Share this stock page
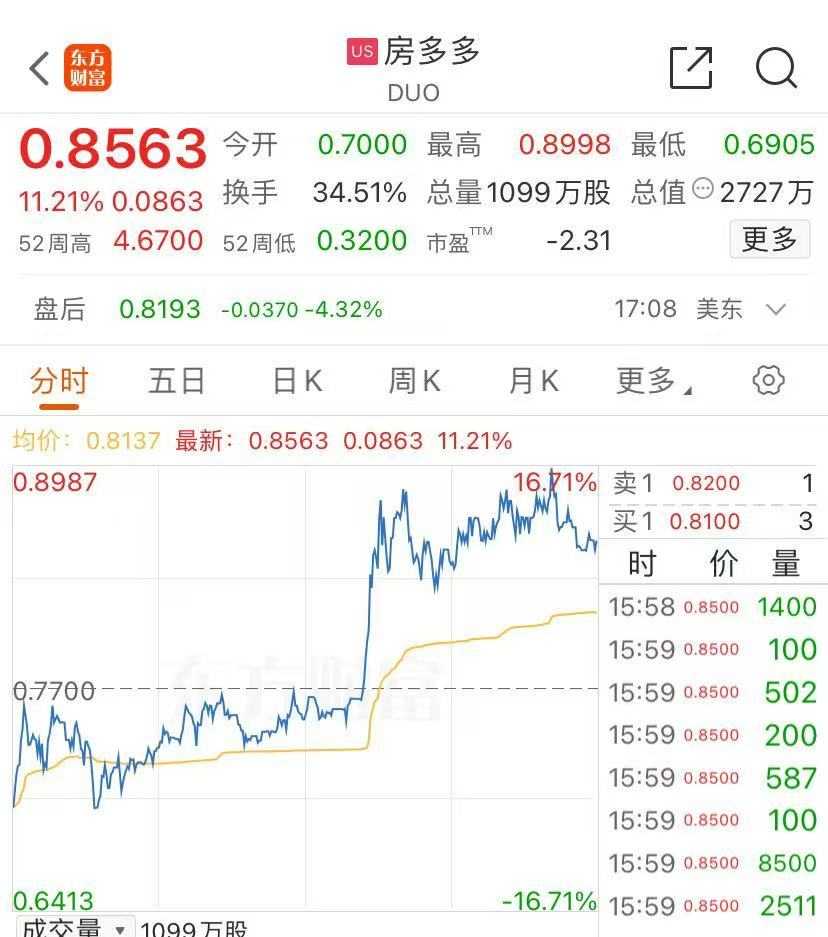Image resolution: width=828 pixels, height=937 pixels. pyautogui.click(x=691, y=68)
